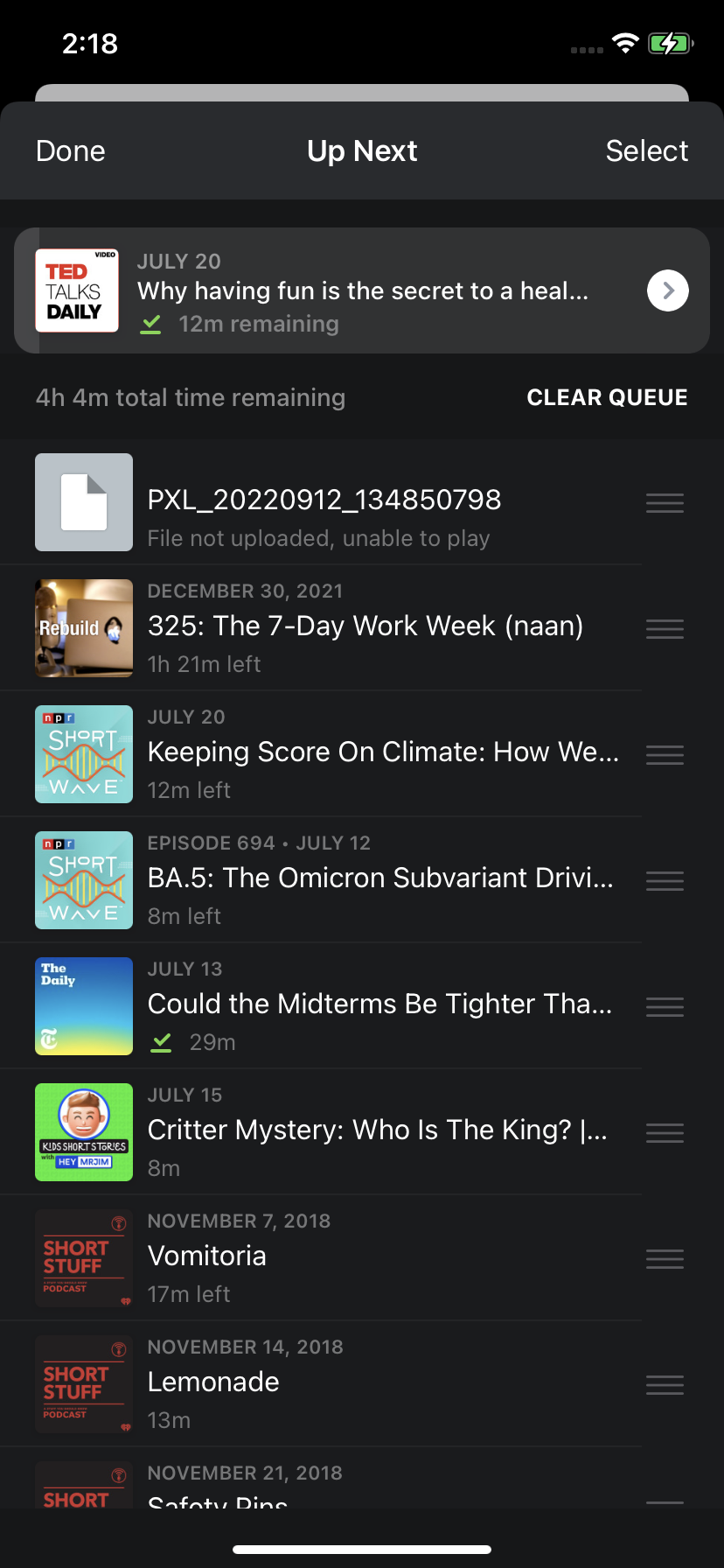Tap the Short Wave artwork for the climate episode

[83, 754]
